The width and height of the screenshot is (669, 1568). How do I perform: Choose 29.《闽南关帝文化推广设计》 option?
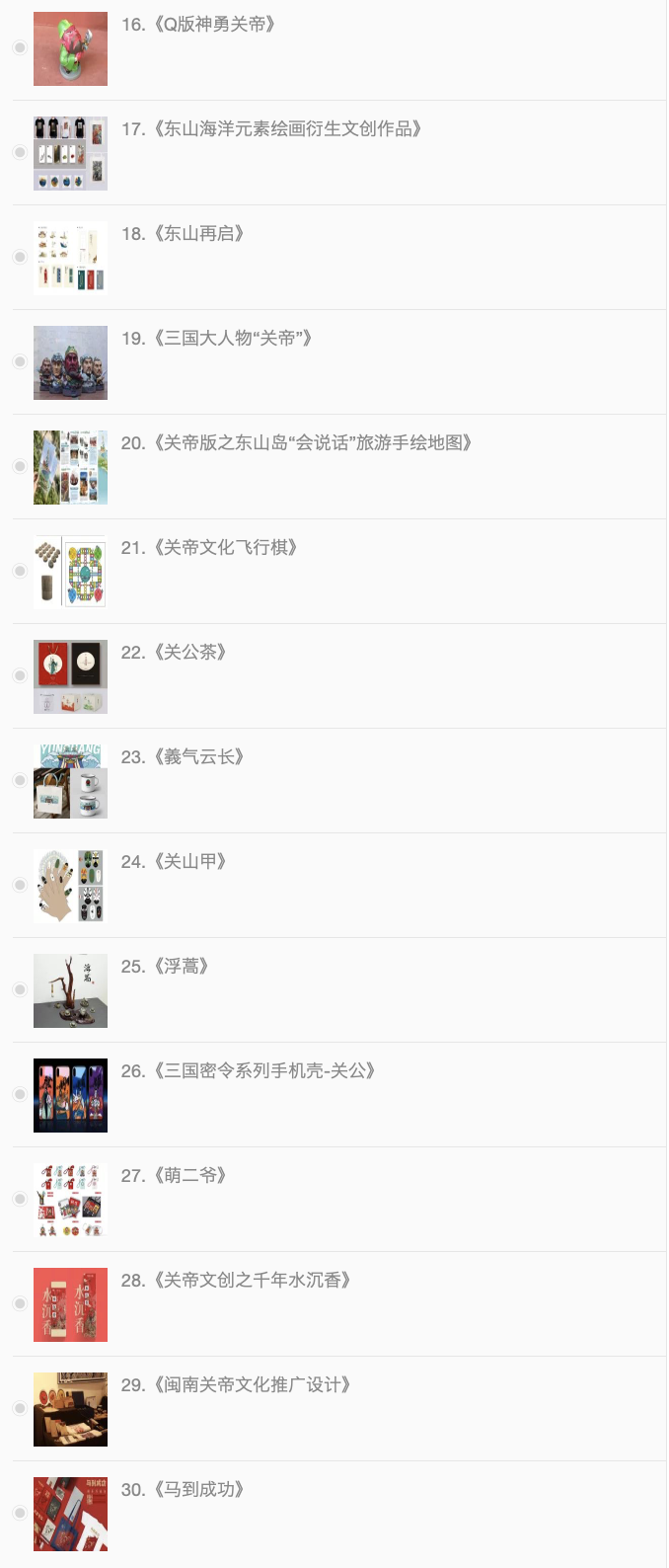(20, 1408)
